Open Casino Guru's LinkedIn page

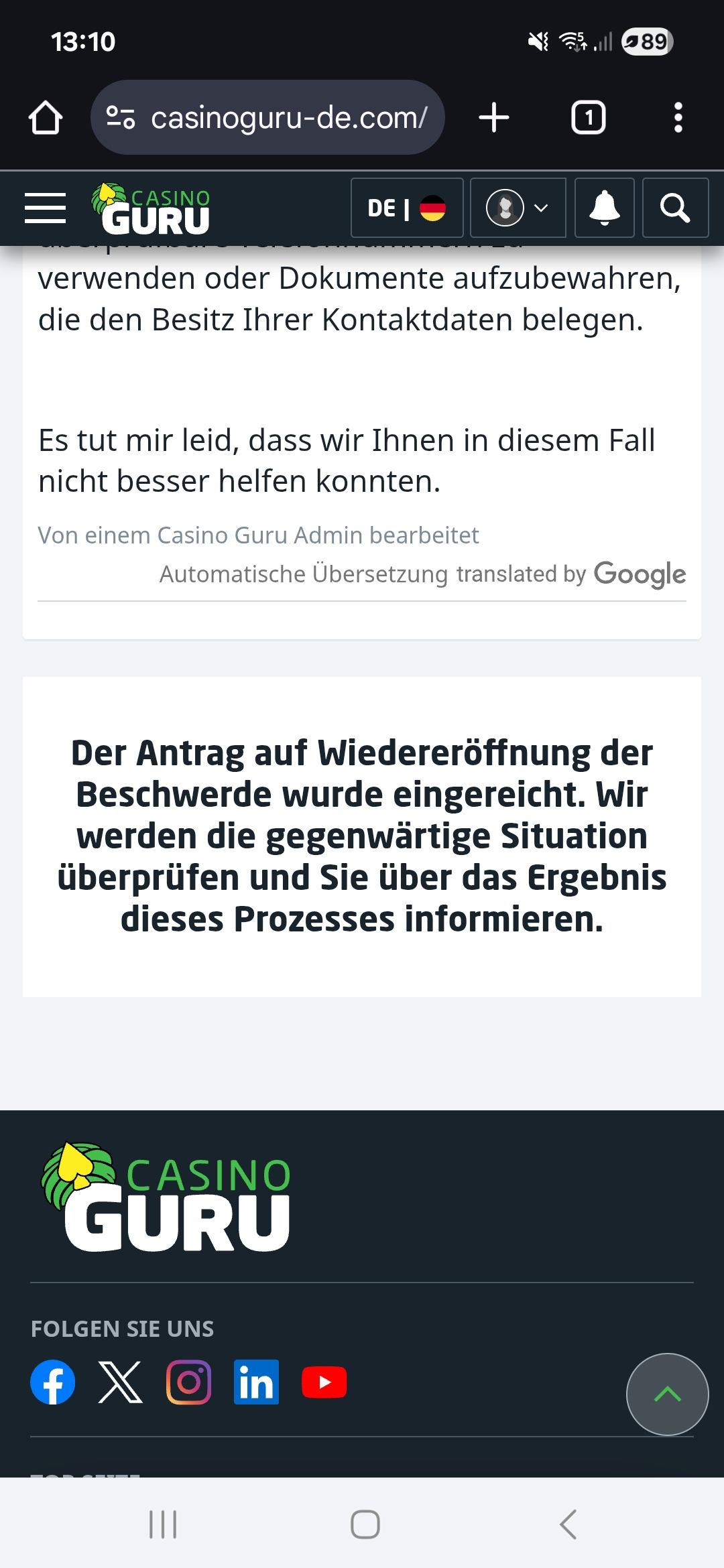tap(256, 1382)
